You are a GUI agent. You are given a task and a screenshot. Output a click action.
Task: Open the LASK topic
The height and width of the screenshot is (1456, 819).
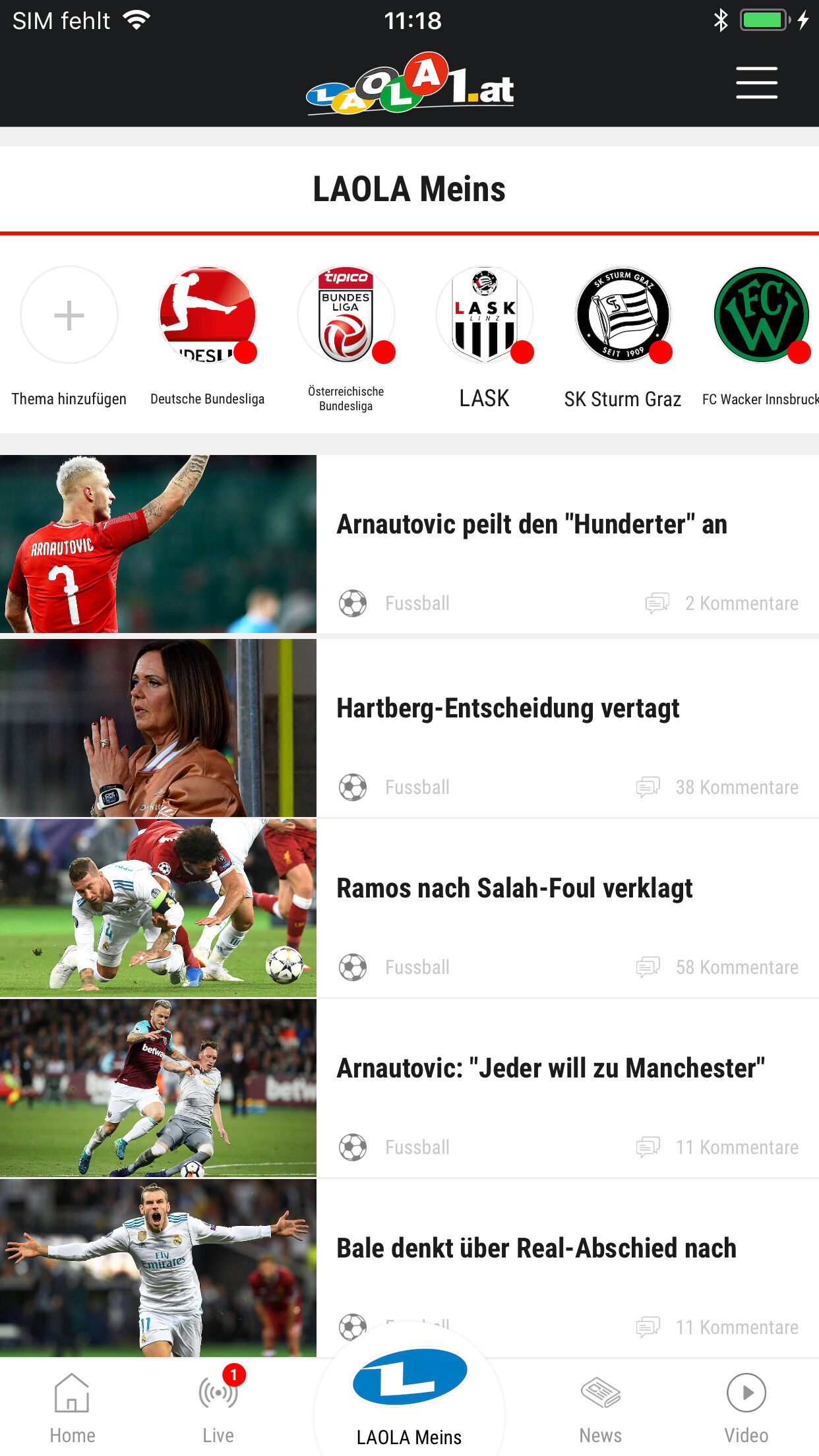pyautogui.click(x=484, y=315)
